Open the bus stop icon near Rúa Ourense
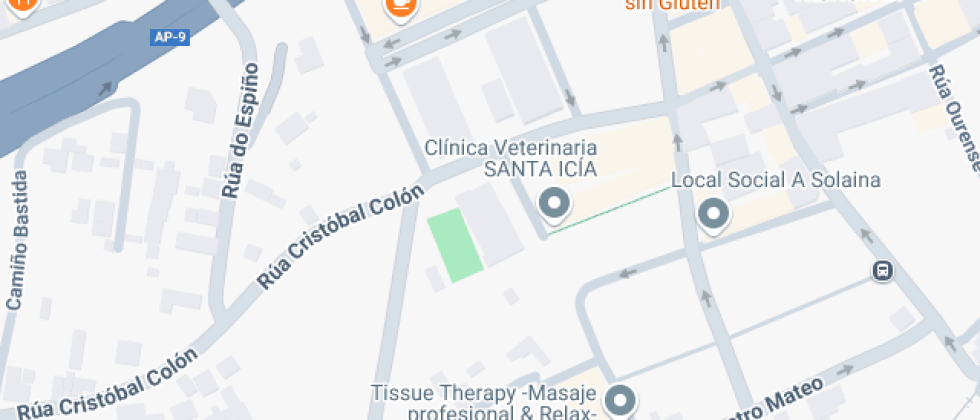Viewport: 980px width, 420px height. (882, 270)
